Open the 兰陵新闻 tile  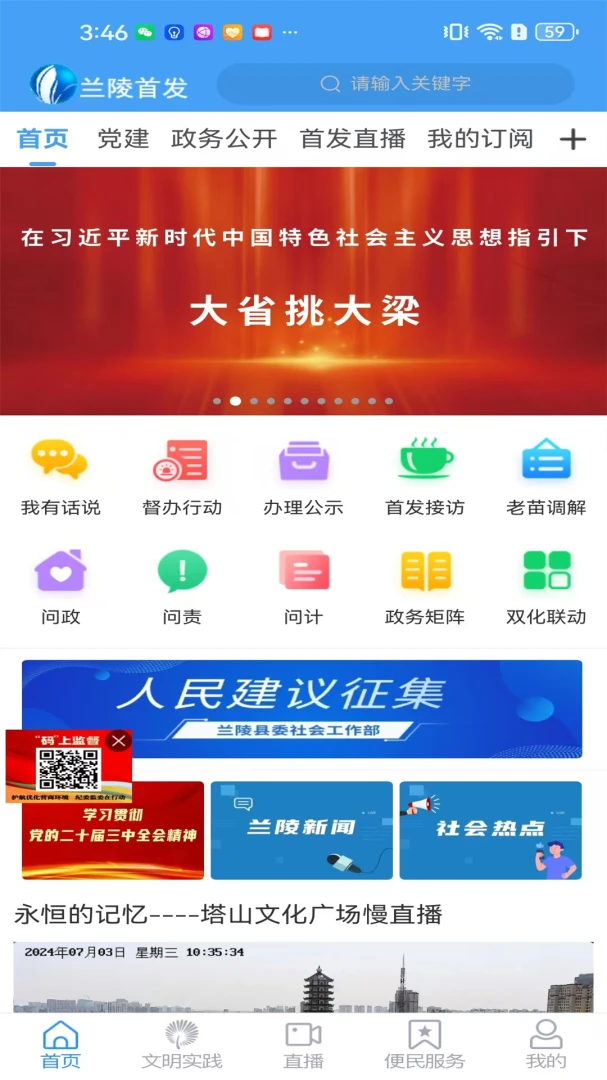pos(302,830)
